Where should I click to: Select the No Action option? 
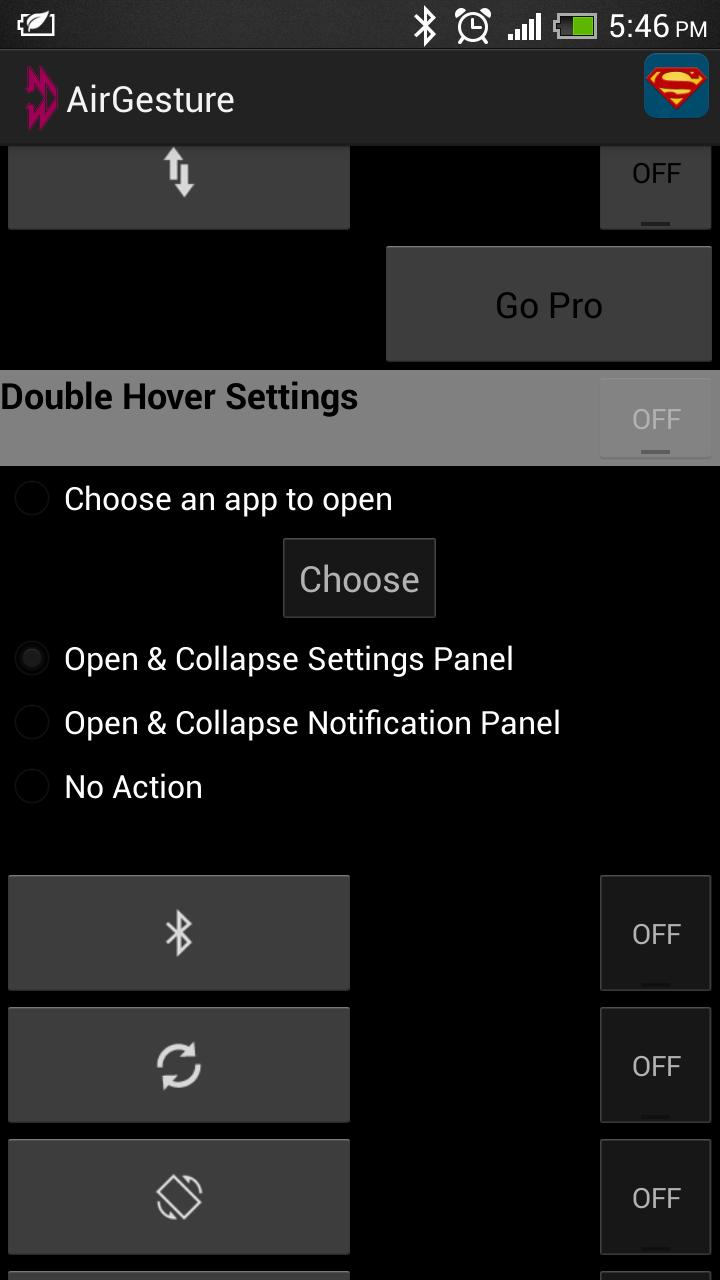[32, 787]
